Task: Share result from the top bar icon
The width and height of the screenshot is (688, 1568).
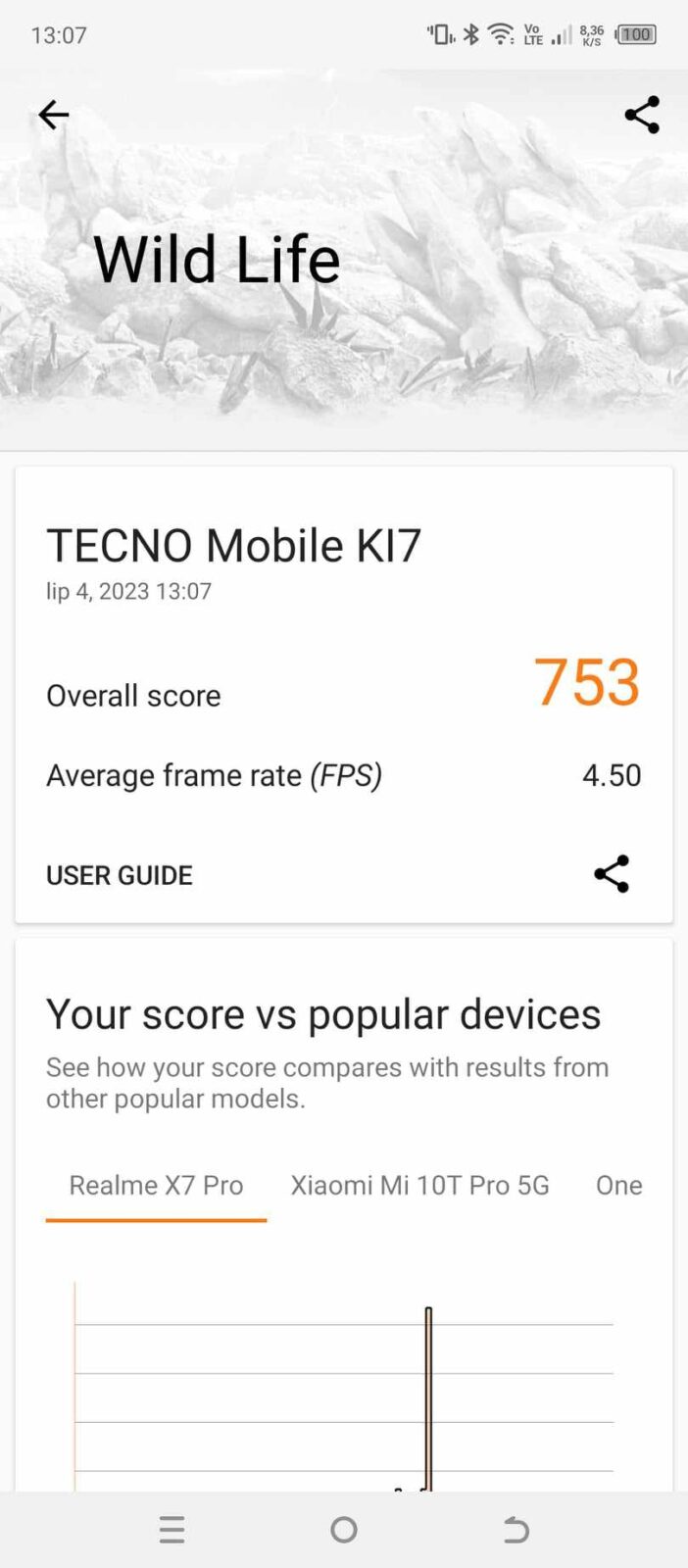Action: 642,116
